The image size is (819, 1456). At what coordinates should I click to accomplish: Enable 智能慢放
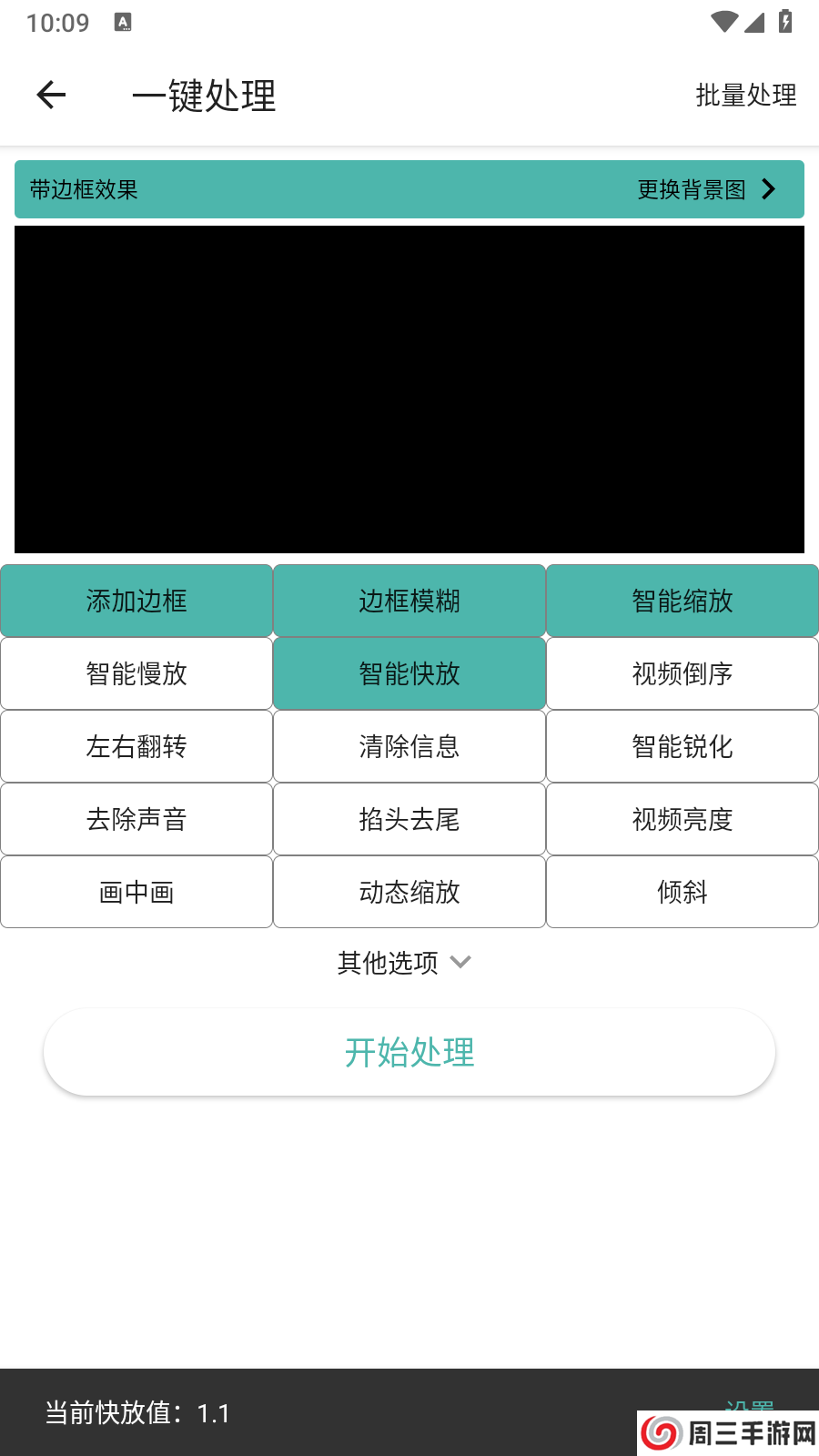click(136, 673)
